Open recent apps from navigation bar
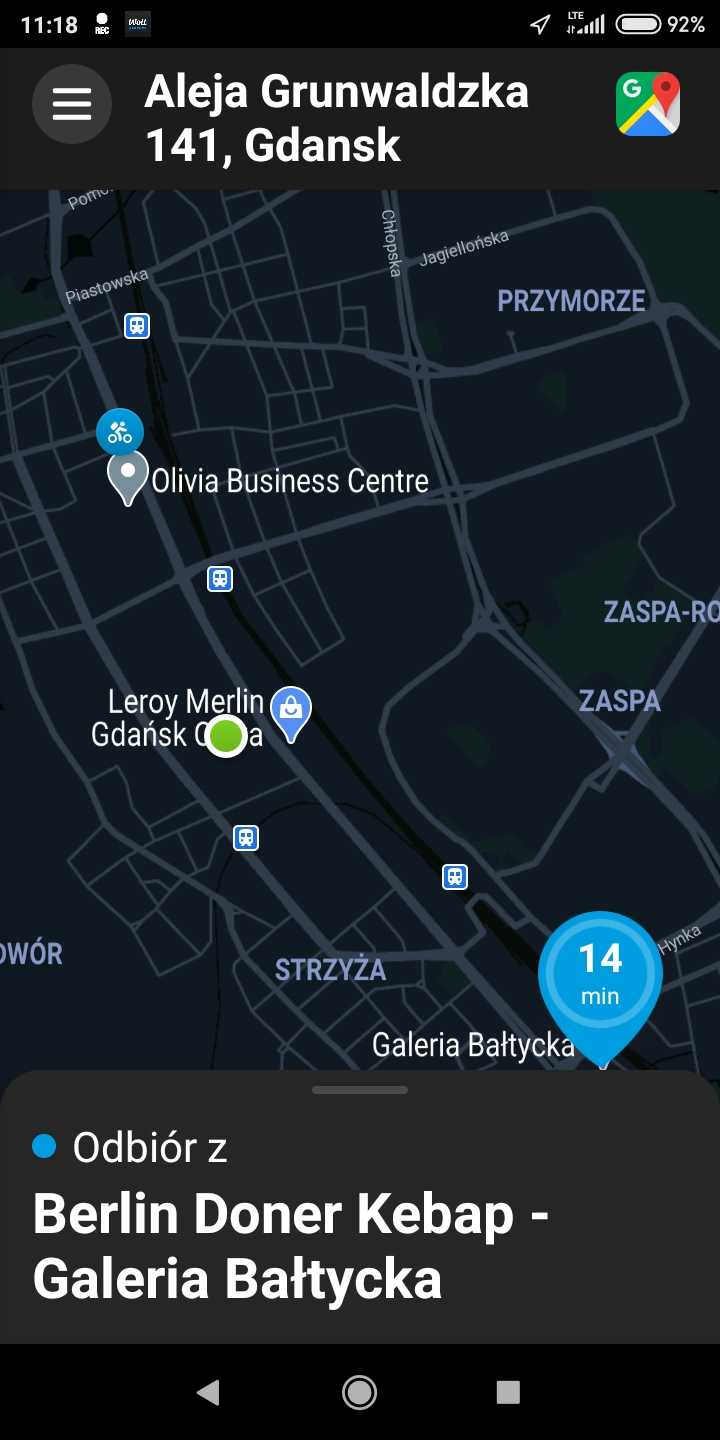The width and height of the screenshot is (720, 1440). [508, 1392]
